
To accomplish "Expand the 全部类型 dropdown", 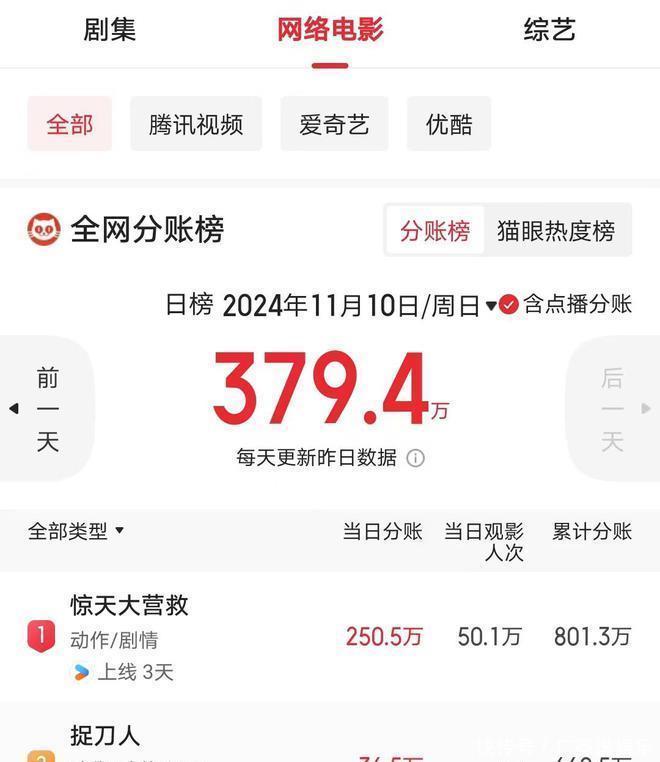I will pos(76,531).
